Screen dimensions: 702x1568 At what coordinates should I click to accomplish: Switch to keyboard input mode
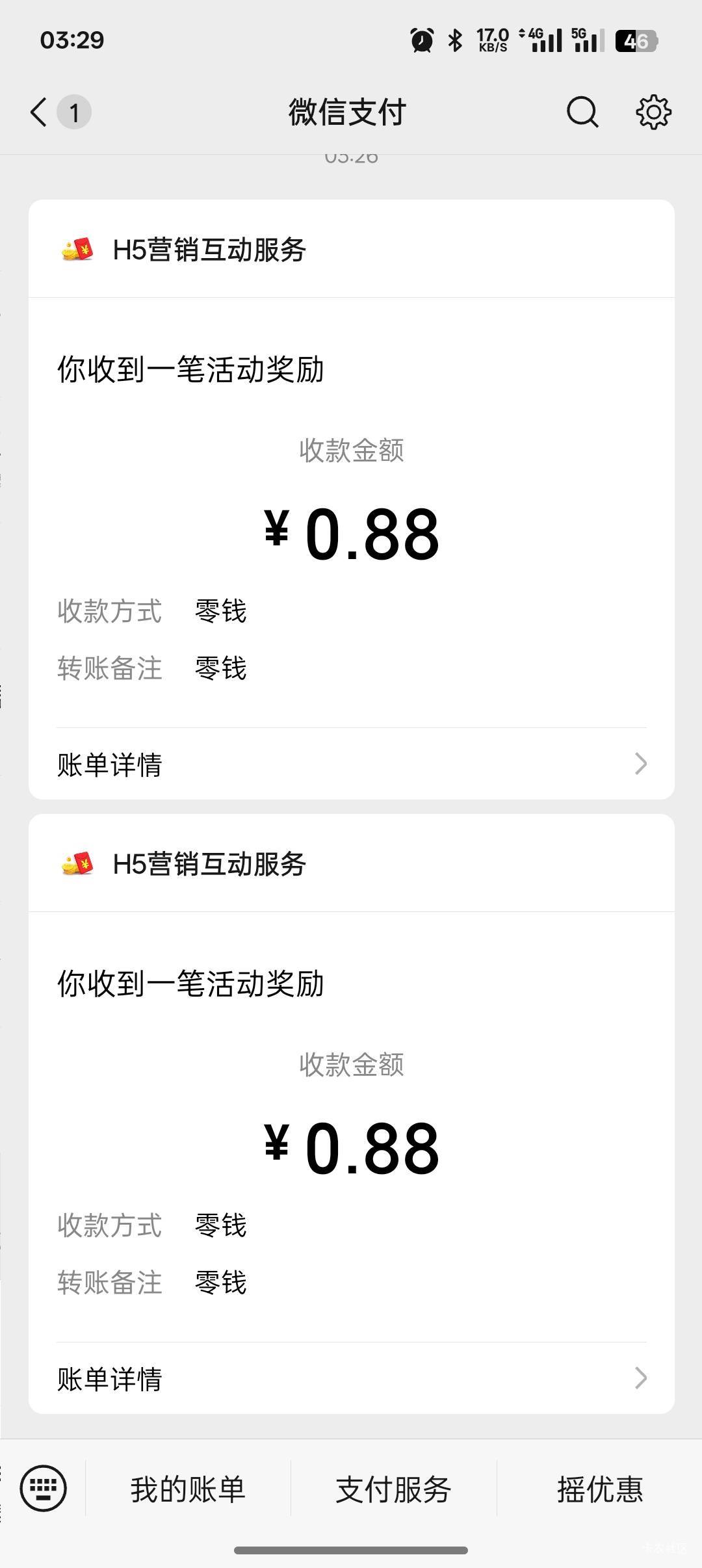(44, 1488)
